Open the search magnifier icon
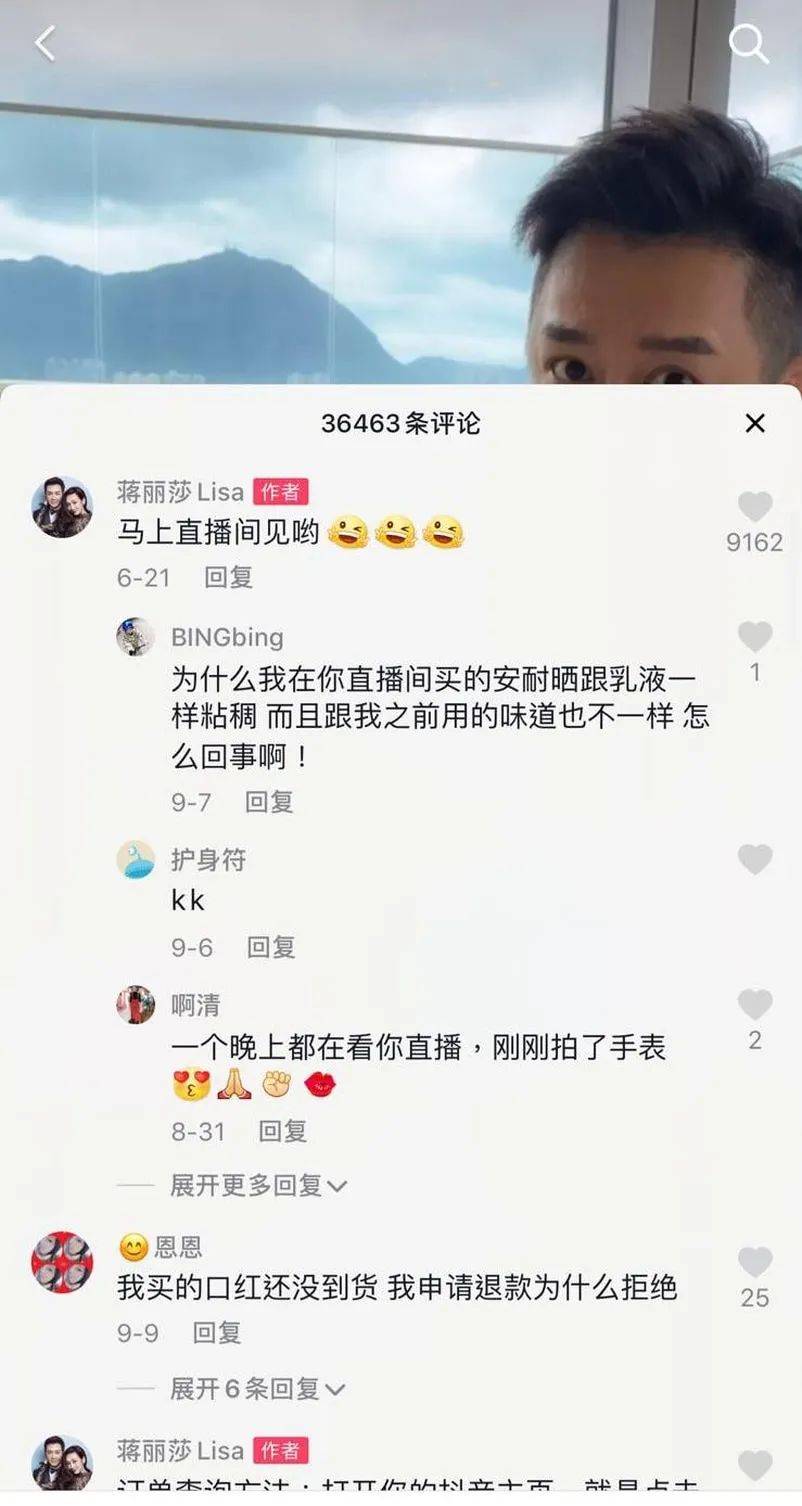This screenshot has height=1506, width=802. tap(748, 44)
